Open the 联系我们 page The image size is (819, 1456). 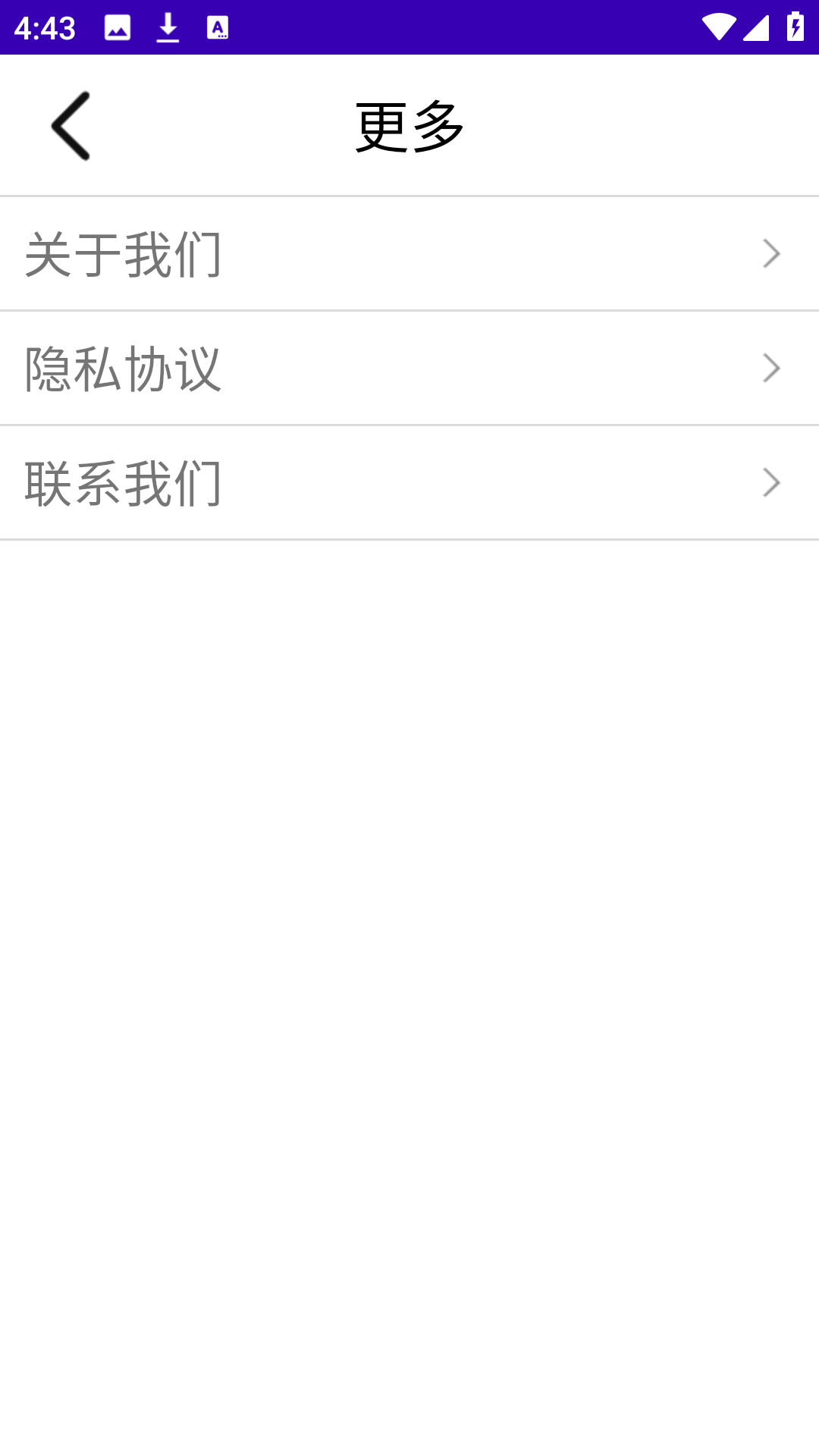[x=409, y=482]
